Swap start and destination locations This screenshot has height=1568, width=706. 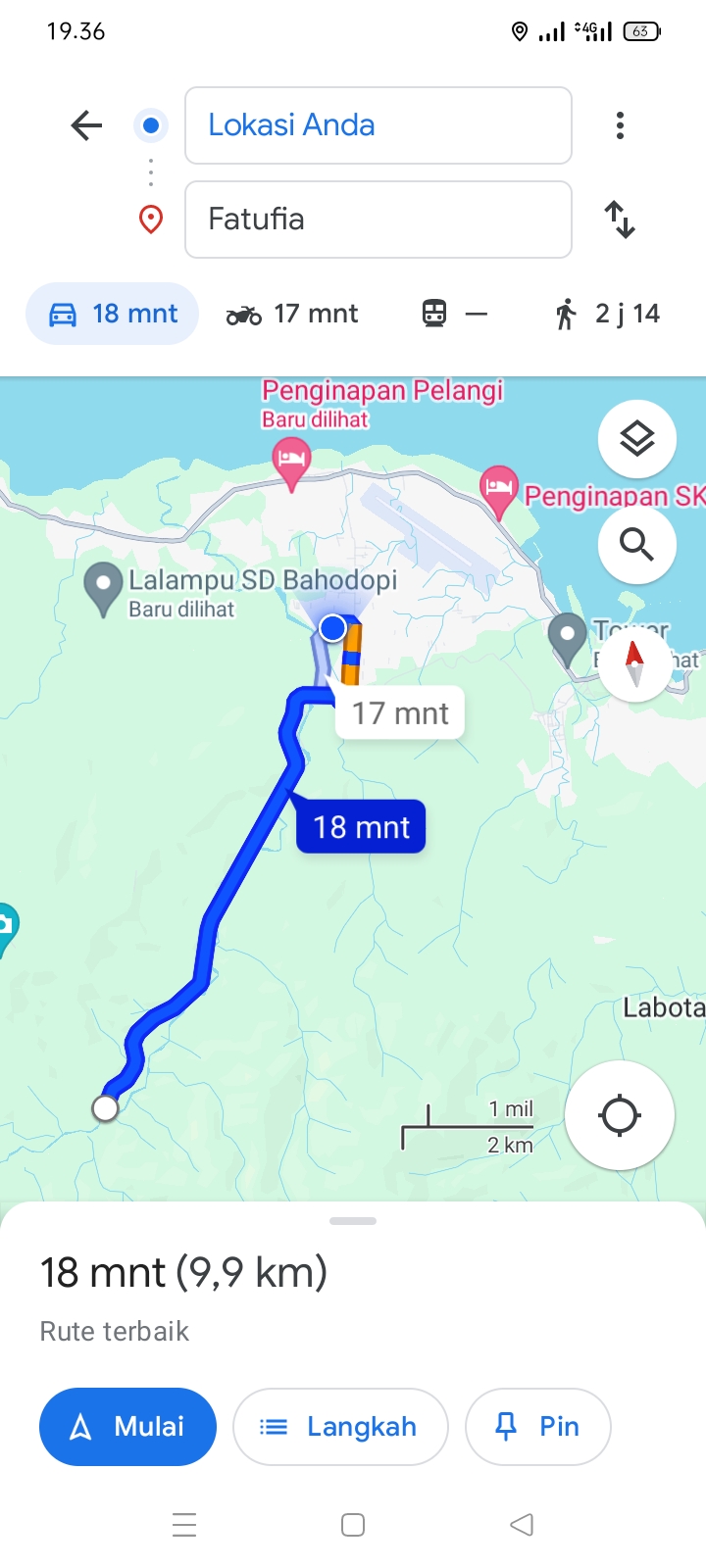620,220
